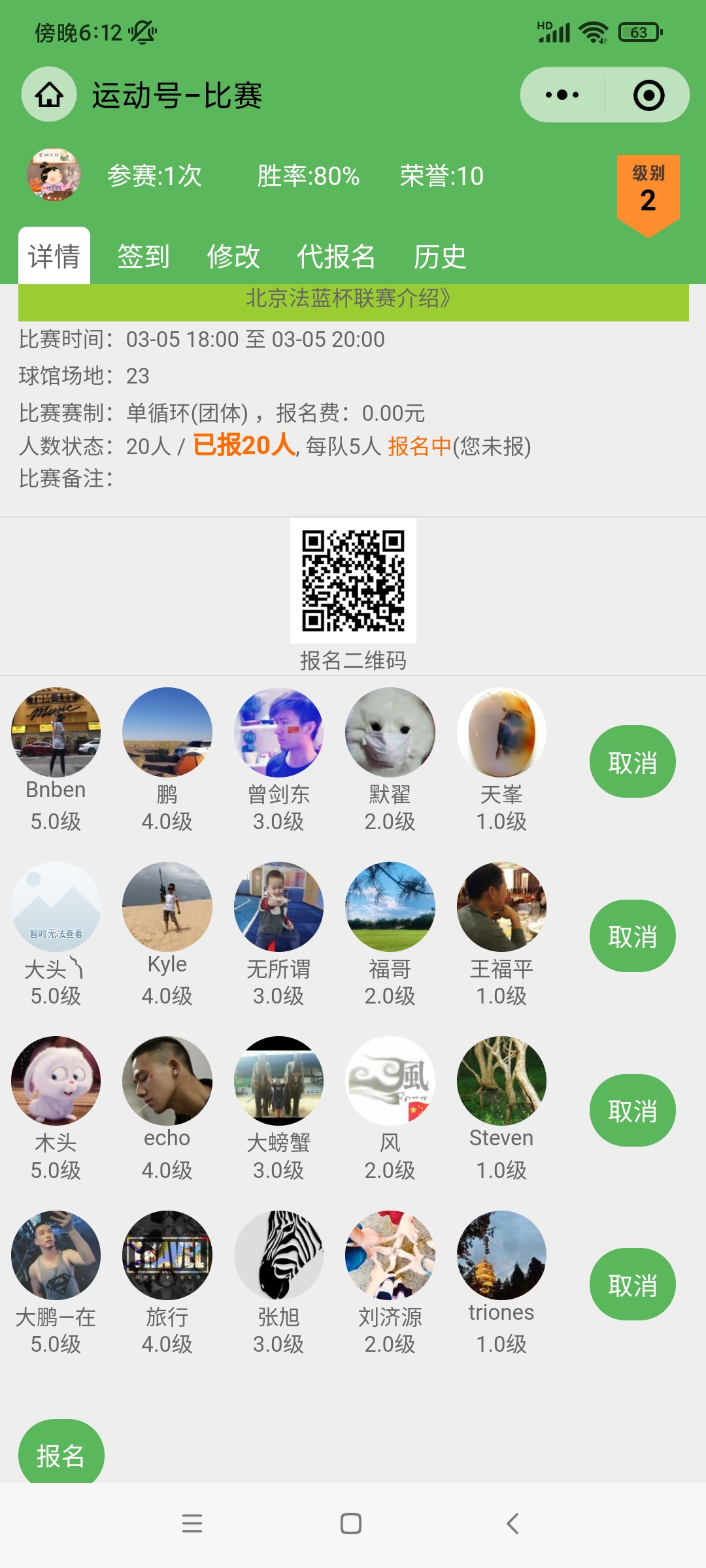Tap the home icon in the header
The image size is (706, 1568).
pyautogui.click(x=49, y=95)
